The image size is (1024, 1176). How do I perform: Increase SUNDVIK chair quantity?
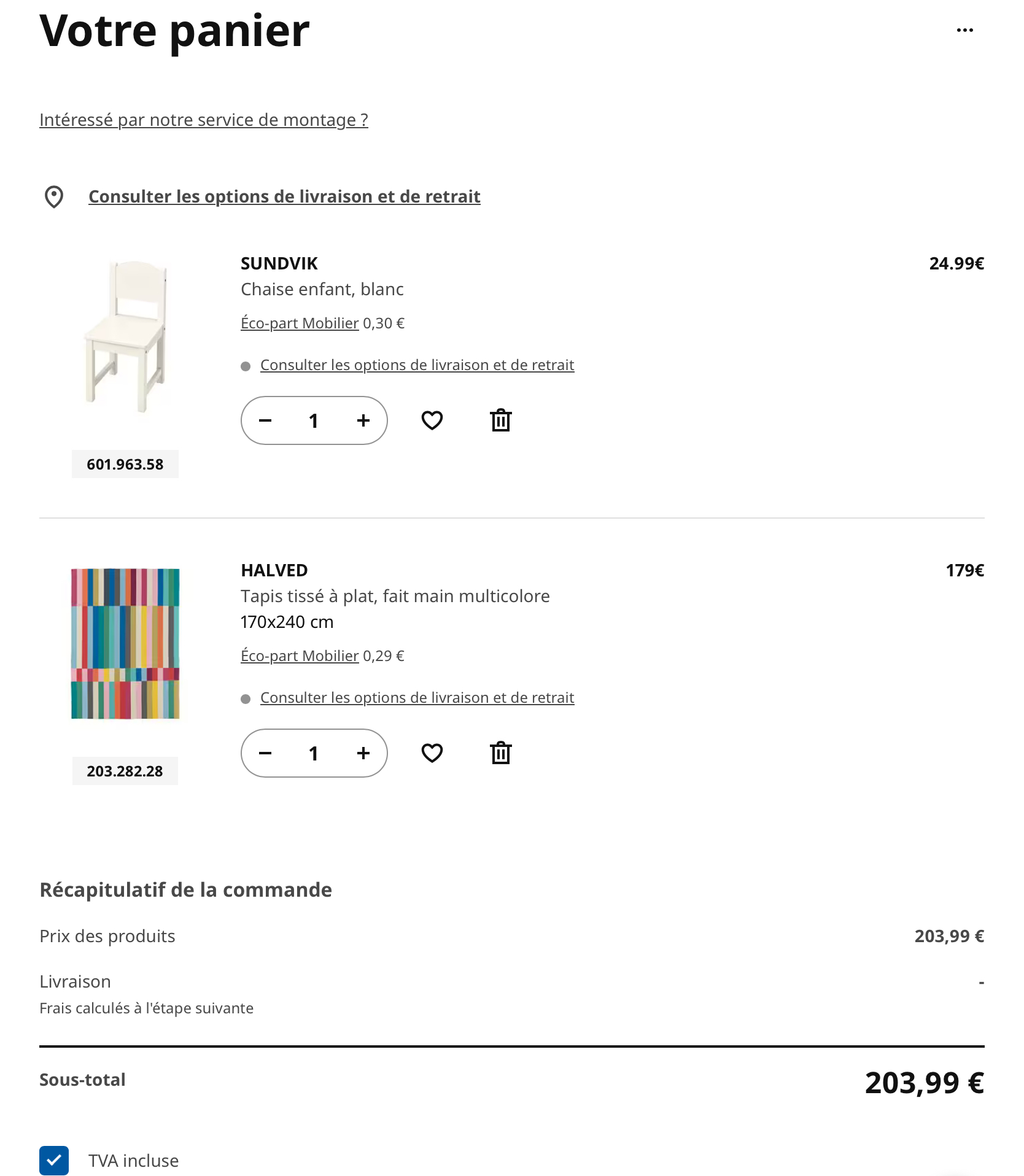363,420
